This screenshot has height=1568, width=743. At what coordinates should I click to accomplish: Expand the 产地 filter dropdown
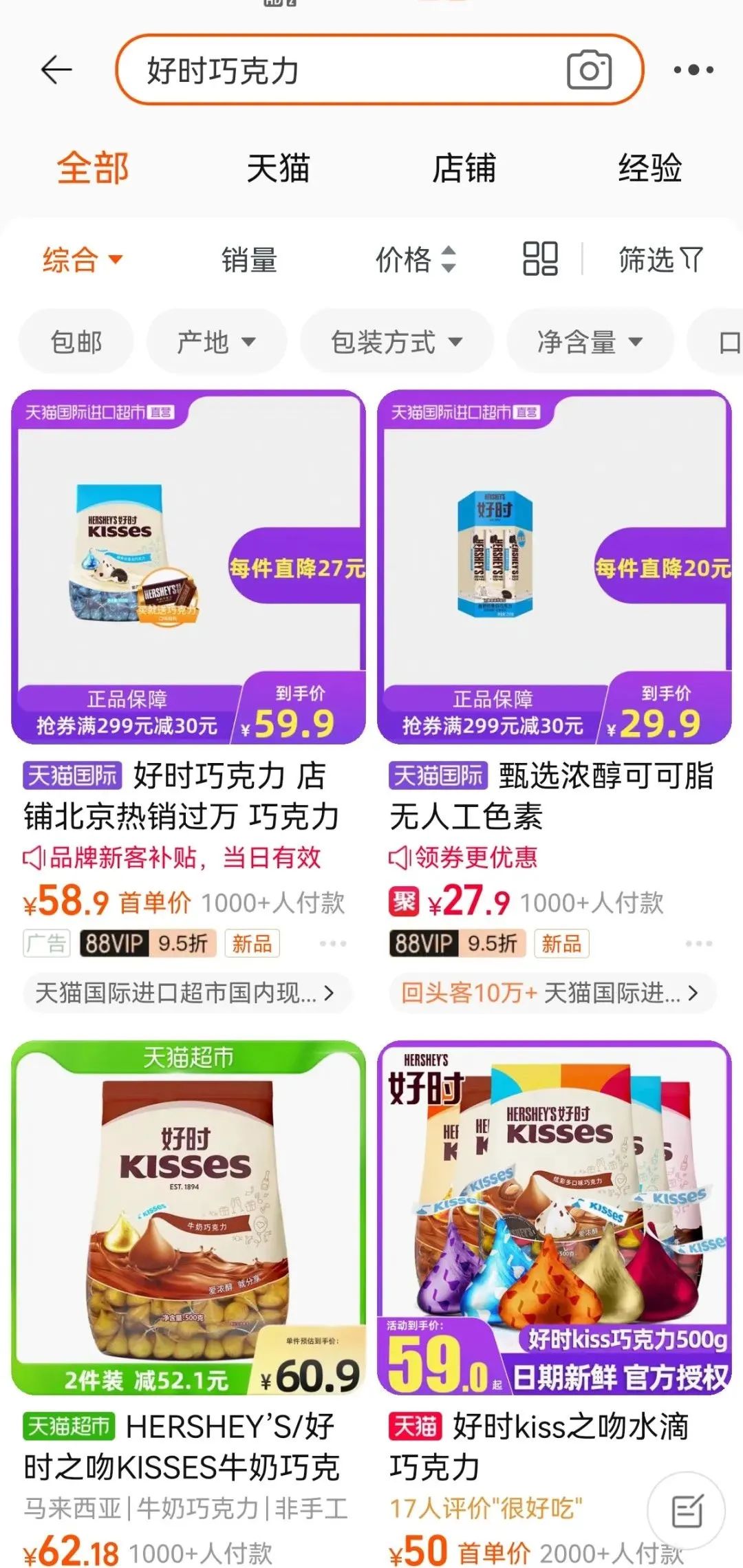click(x=215, y=341)
